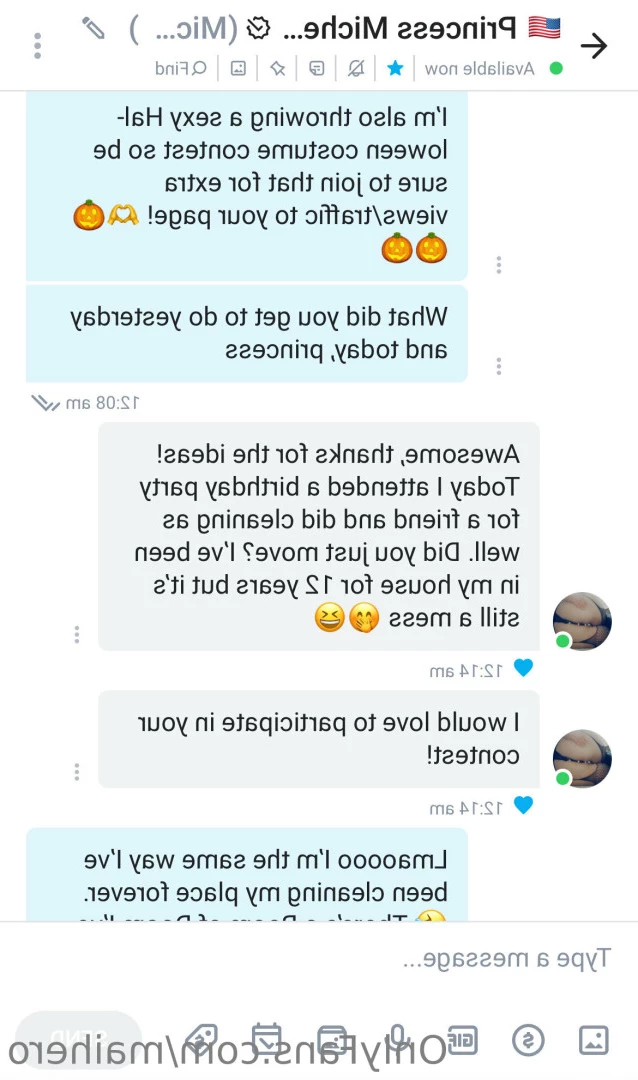Mute notifications with the crossed bell

pos(356,68)
